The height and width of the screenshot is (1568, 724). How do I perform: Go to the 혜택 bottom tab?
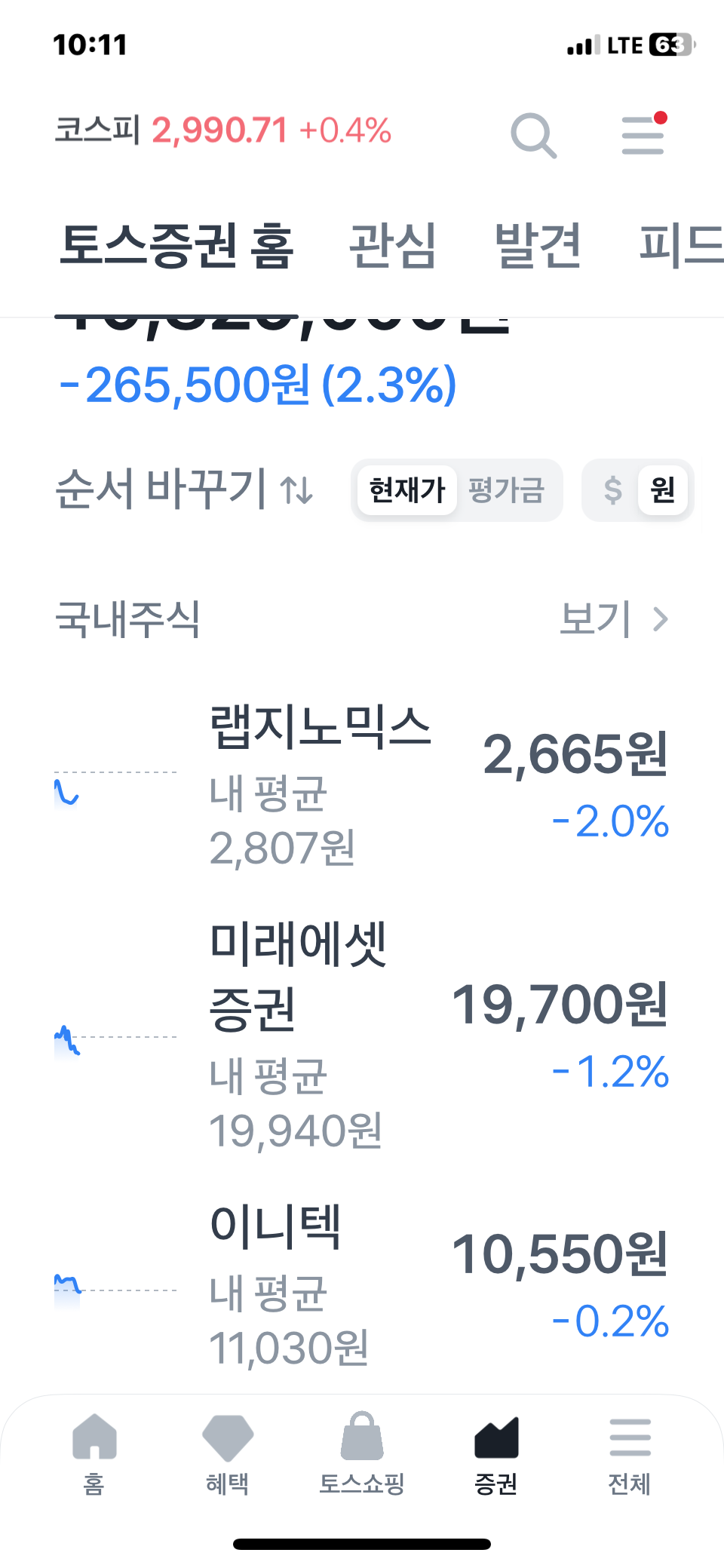(228, 1453)
